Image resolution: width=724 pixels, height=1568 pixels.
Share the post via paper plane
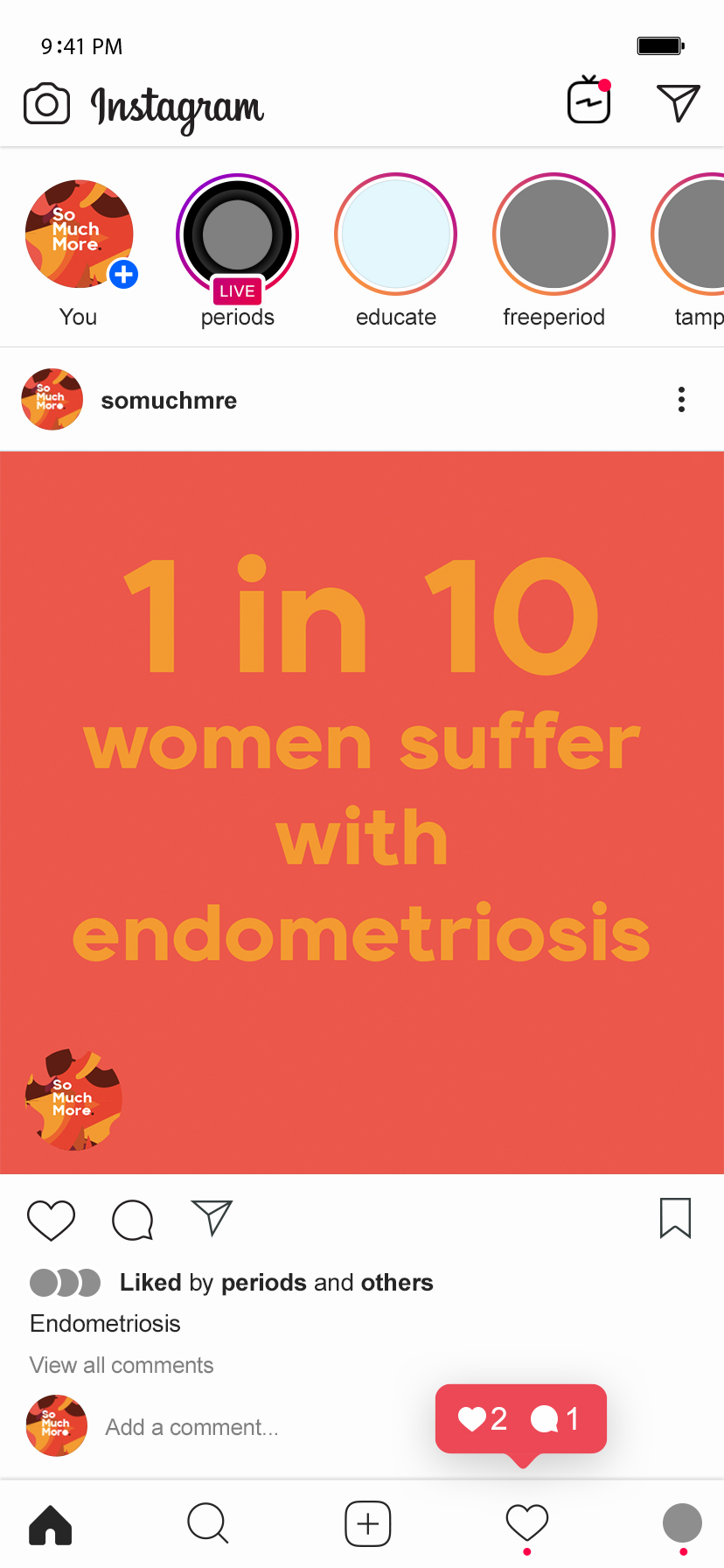coord(212,1217)
